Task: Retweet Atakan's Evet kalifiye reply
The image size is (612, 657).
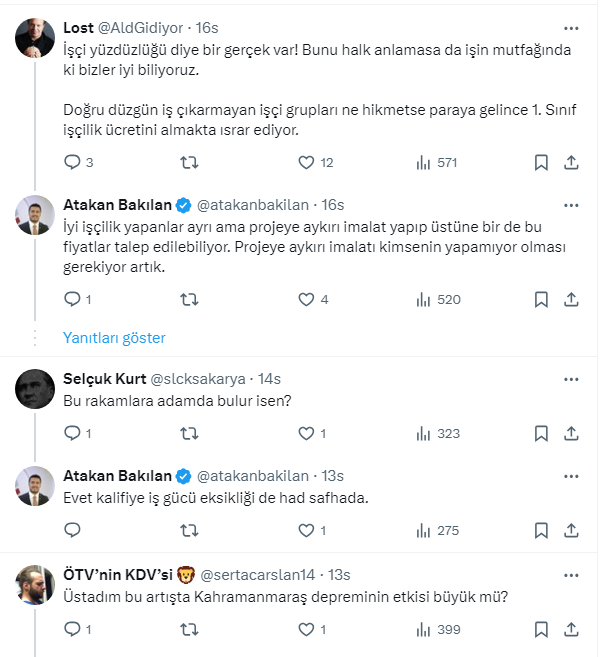Action: [189, 531]
